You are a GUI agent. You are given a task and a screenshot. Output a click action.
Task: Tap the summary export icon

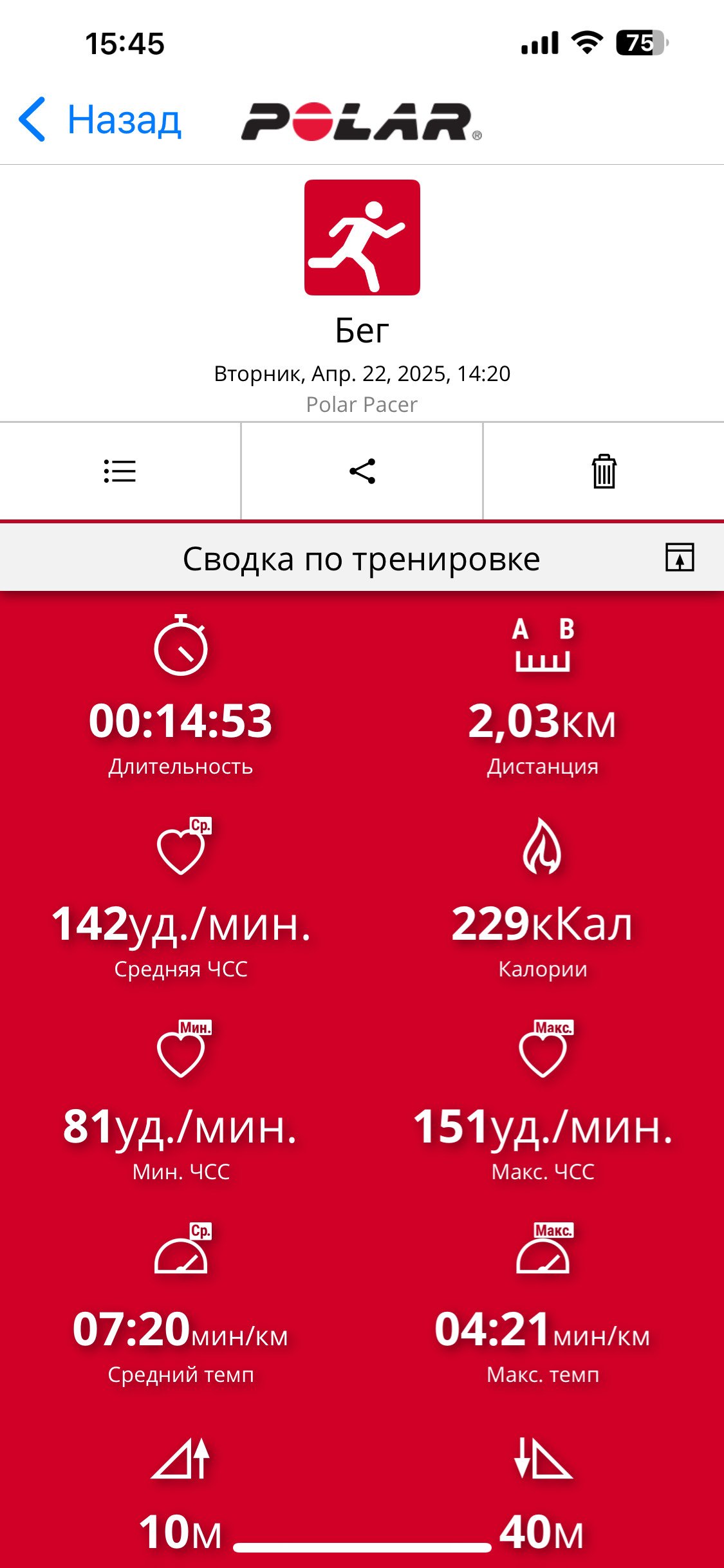coord(680,557)
